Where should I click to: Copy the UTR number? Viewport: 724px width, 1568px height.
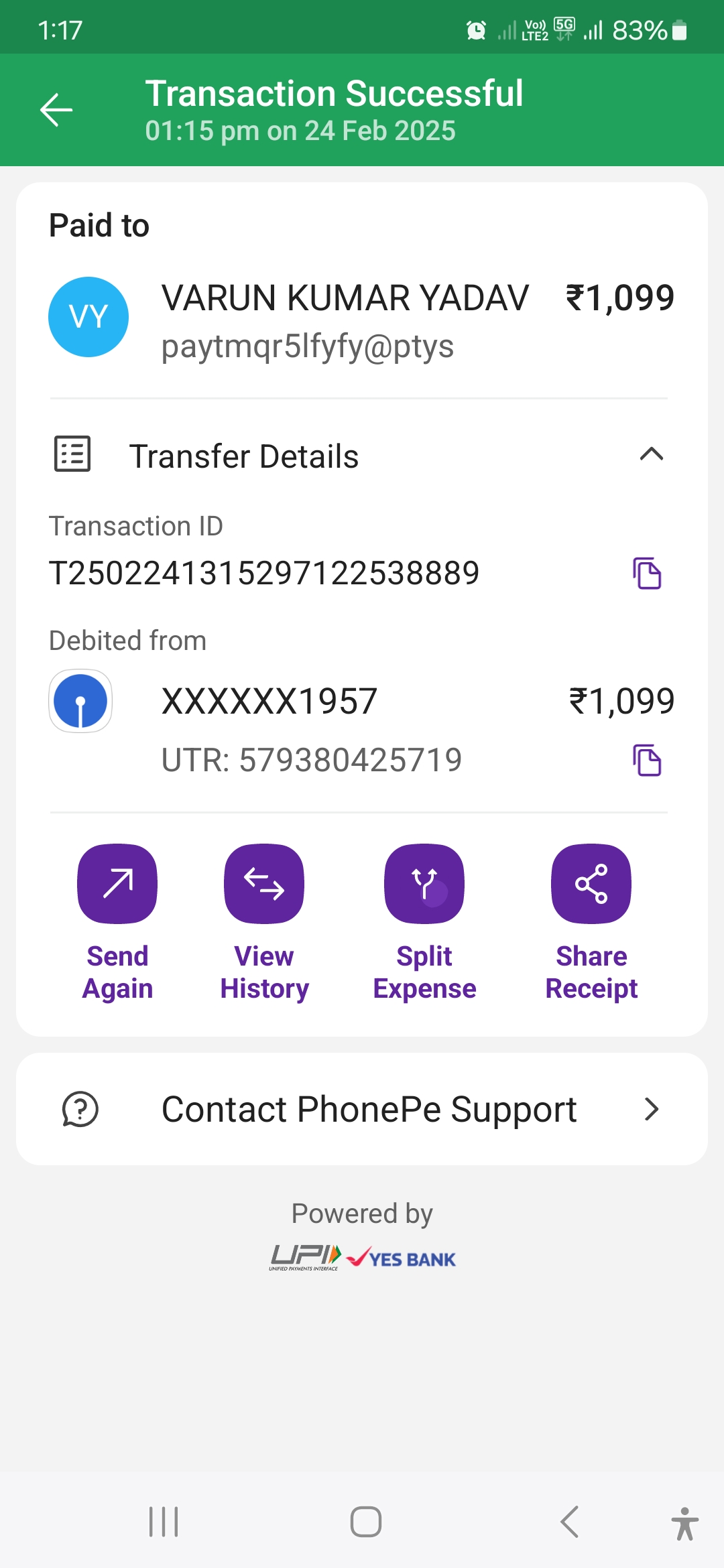647,761
